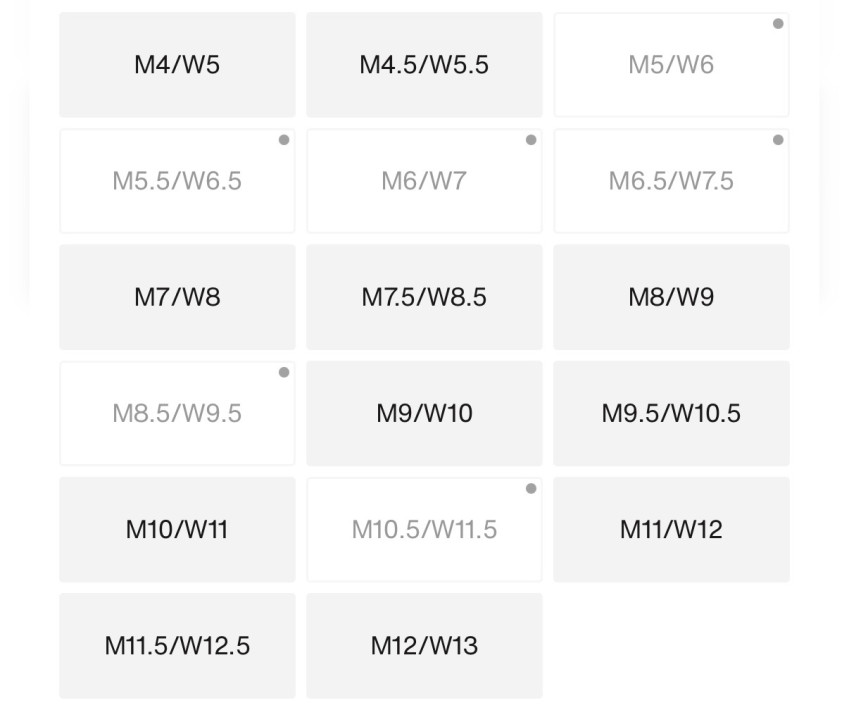Screen dimensions: 849x710
Task: Tap the M5.5/W6.5 size tile
Action: coord(177,181)
